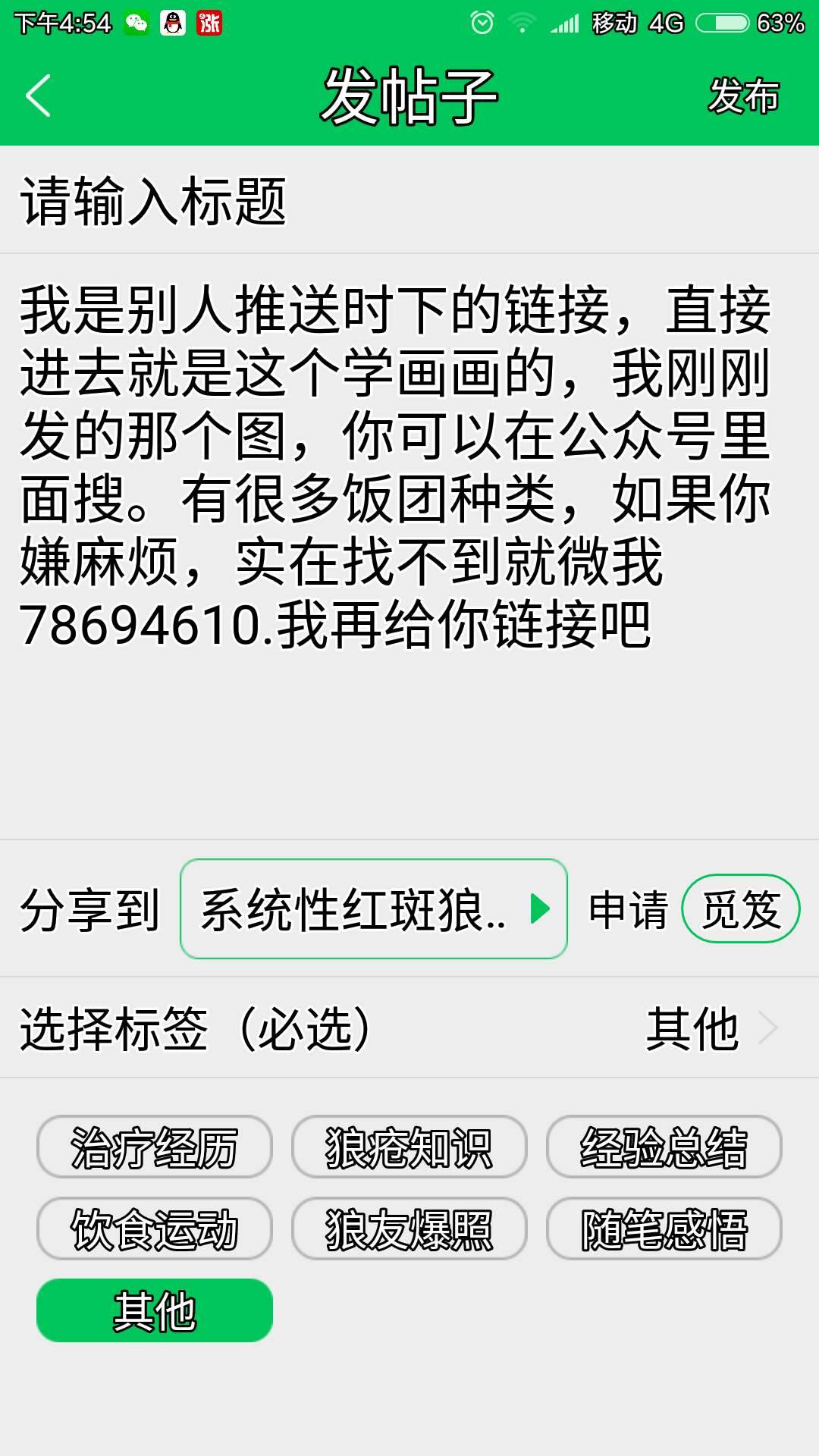819x1456 pixels.
Task: Go back using the arrow icon
Action: pyautogui.click(x=38, y=96)
